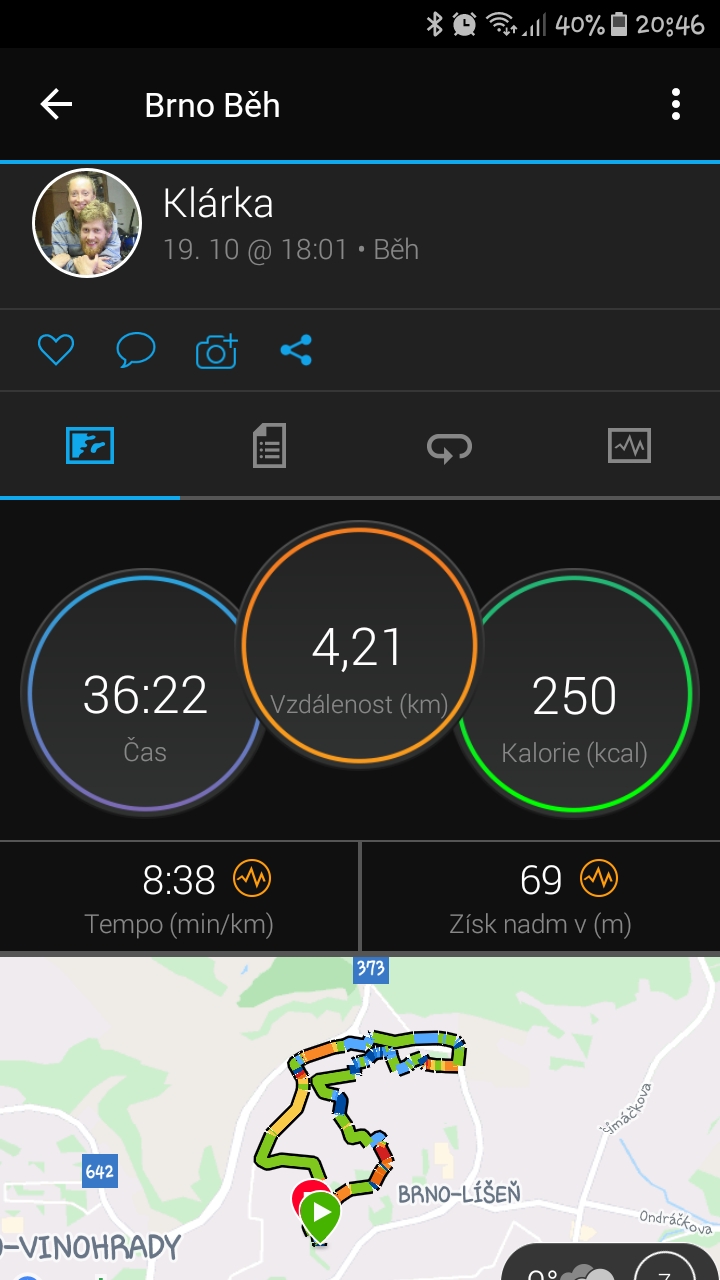
Task: Go back using the top-left arrow
Action: (56, 104)
